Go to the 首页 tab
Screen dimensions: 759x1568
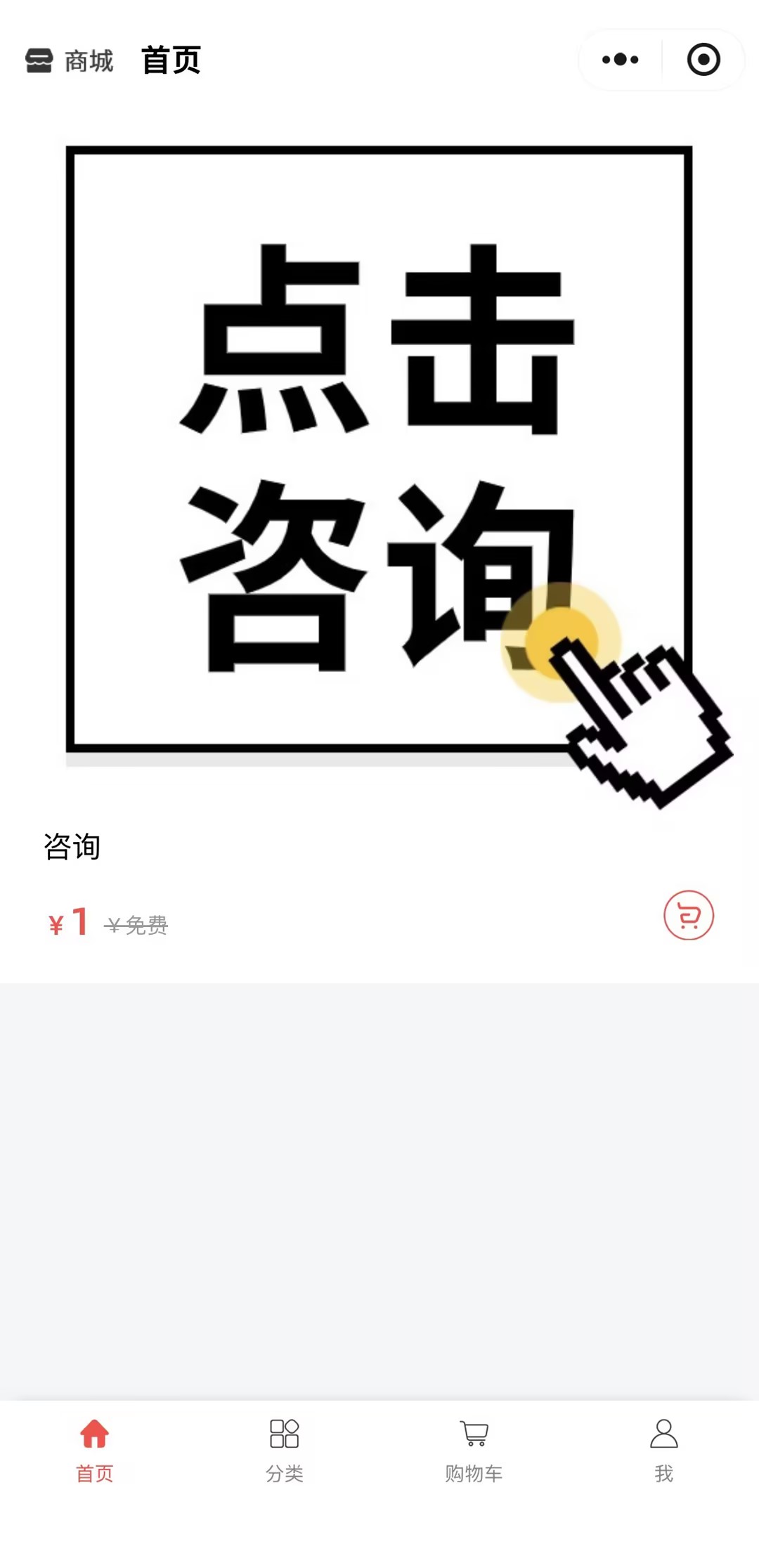tap(95, 1451)
